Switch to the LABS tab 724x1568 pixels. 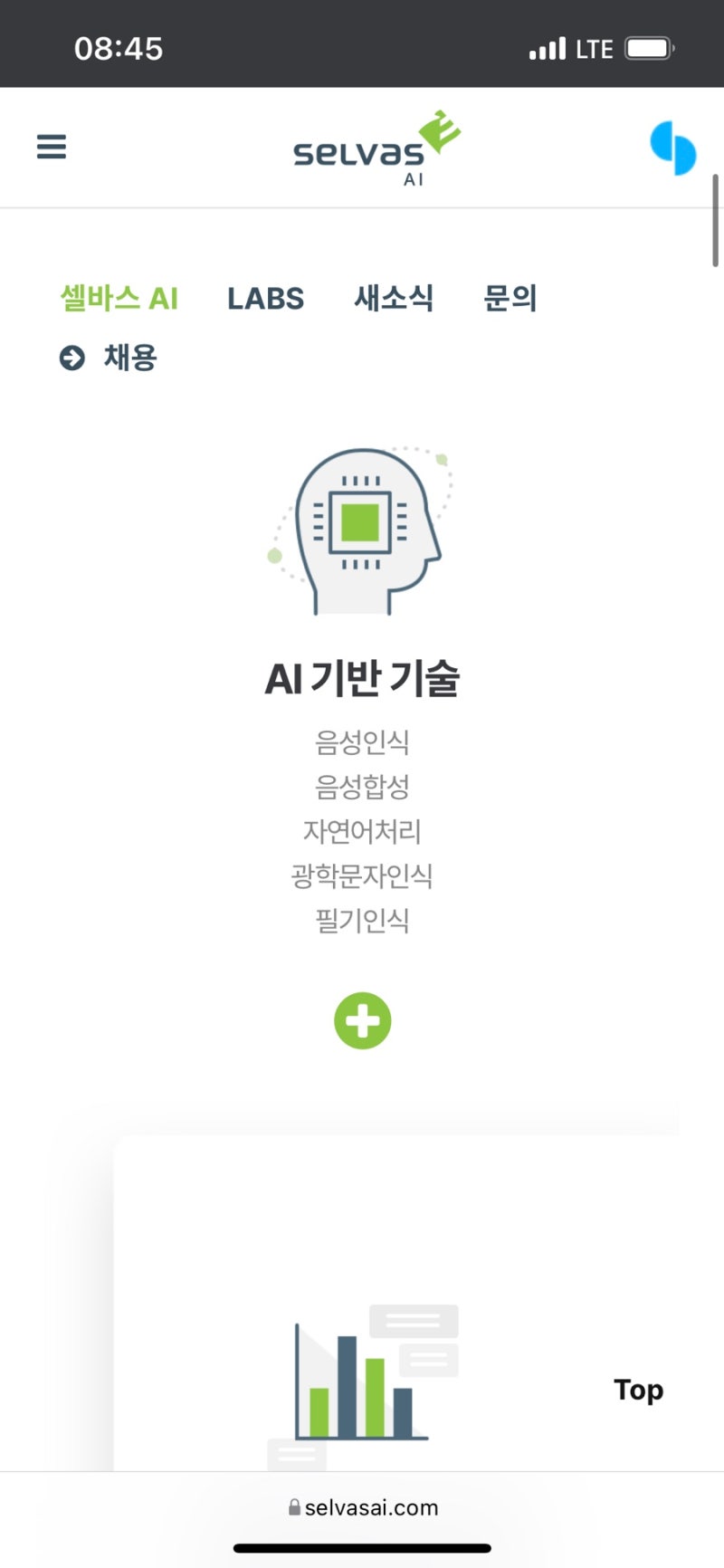pyautogui.click(x=265, y=298)
